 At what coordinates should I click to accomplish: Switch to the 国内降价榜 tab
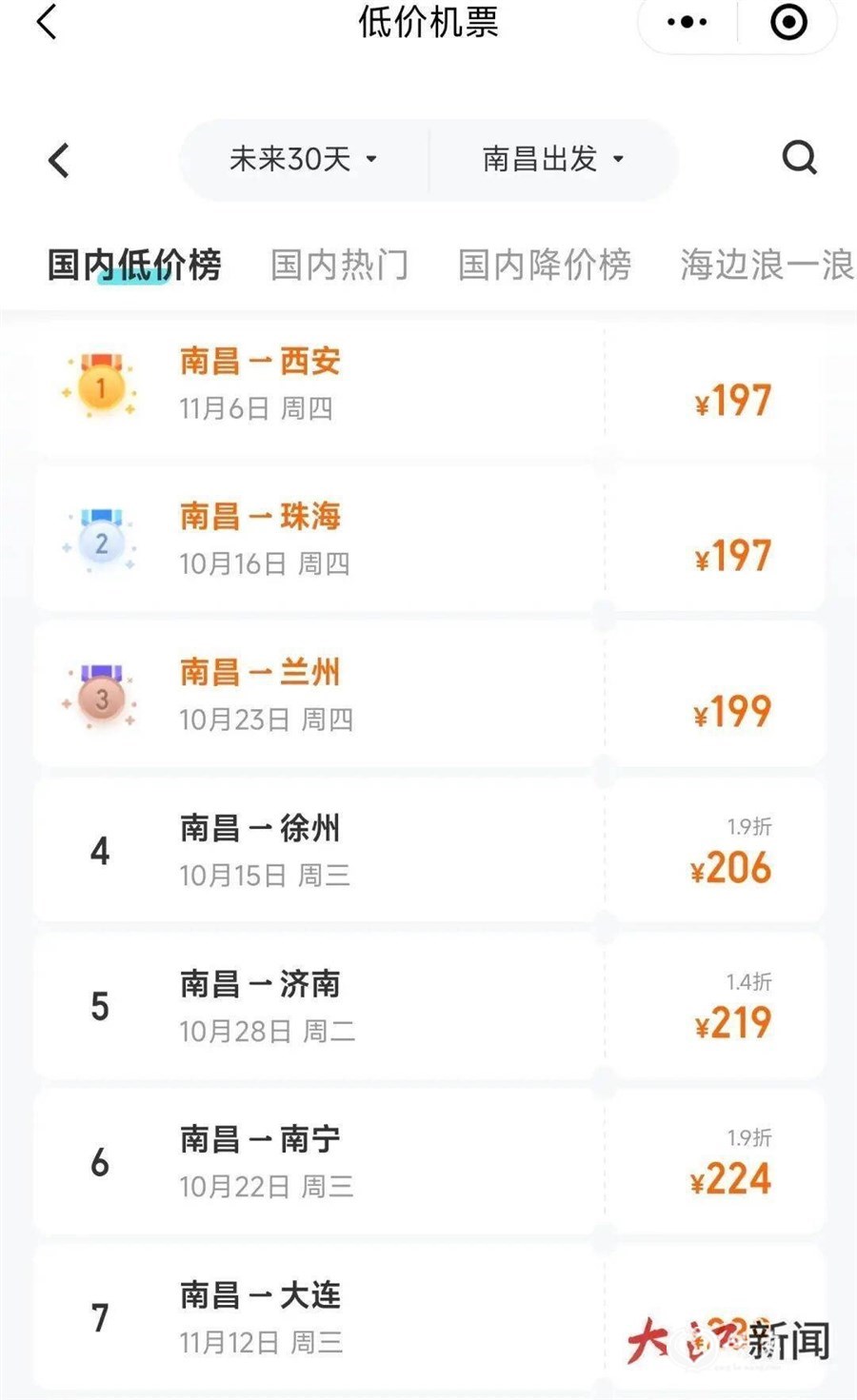click(544, 265)
